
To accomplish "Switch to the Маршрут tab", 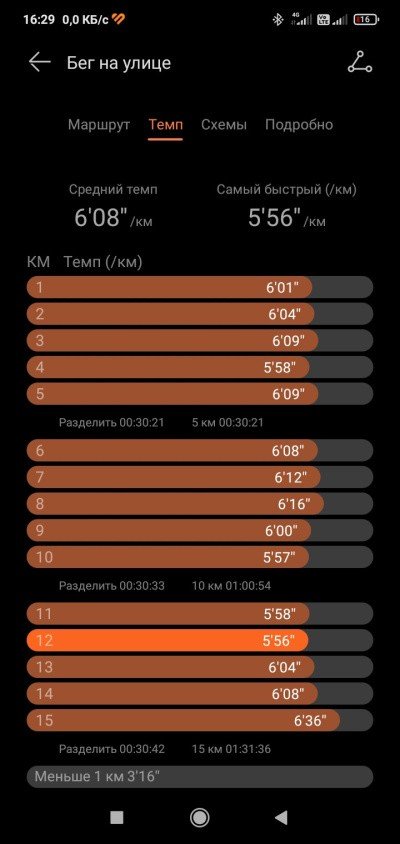I will click(99, 125).
